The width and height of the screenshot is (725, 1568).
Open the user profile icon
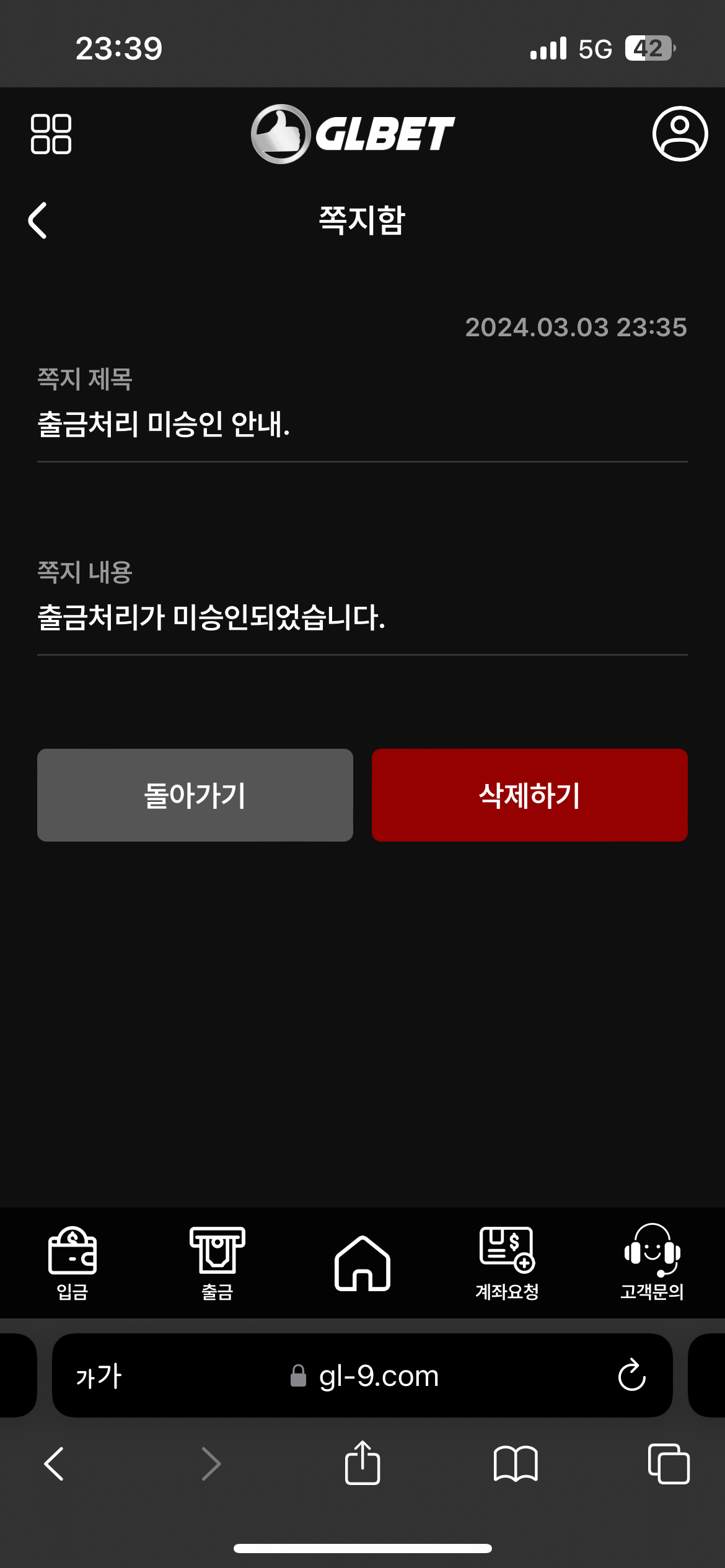point(680,134)
